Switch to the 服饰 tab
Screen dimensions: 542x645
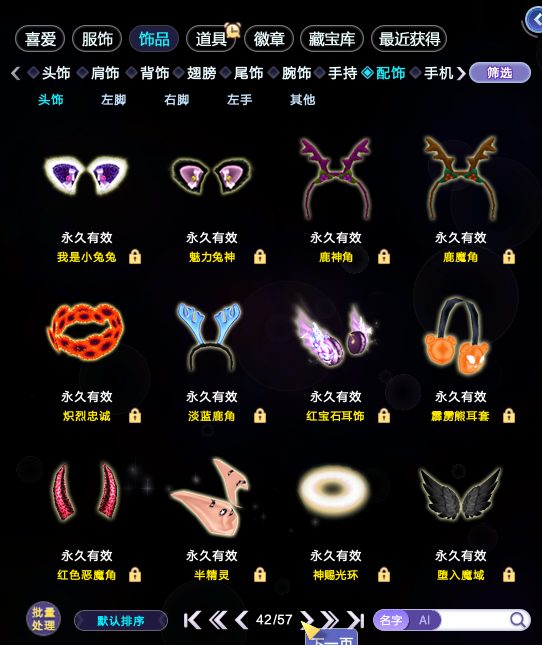coord(97,39)
